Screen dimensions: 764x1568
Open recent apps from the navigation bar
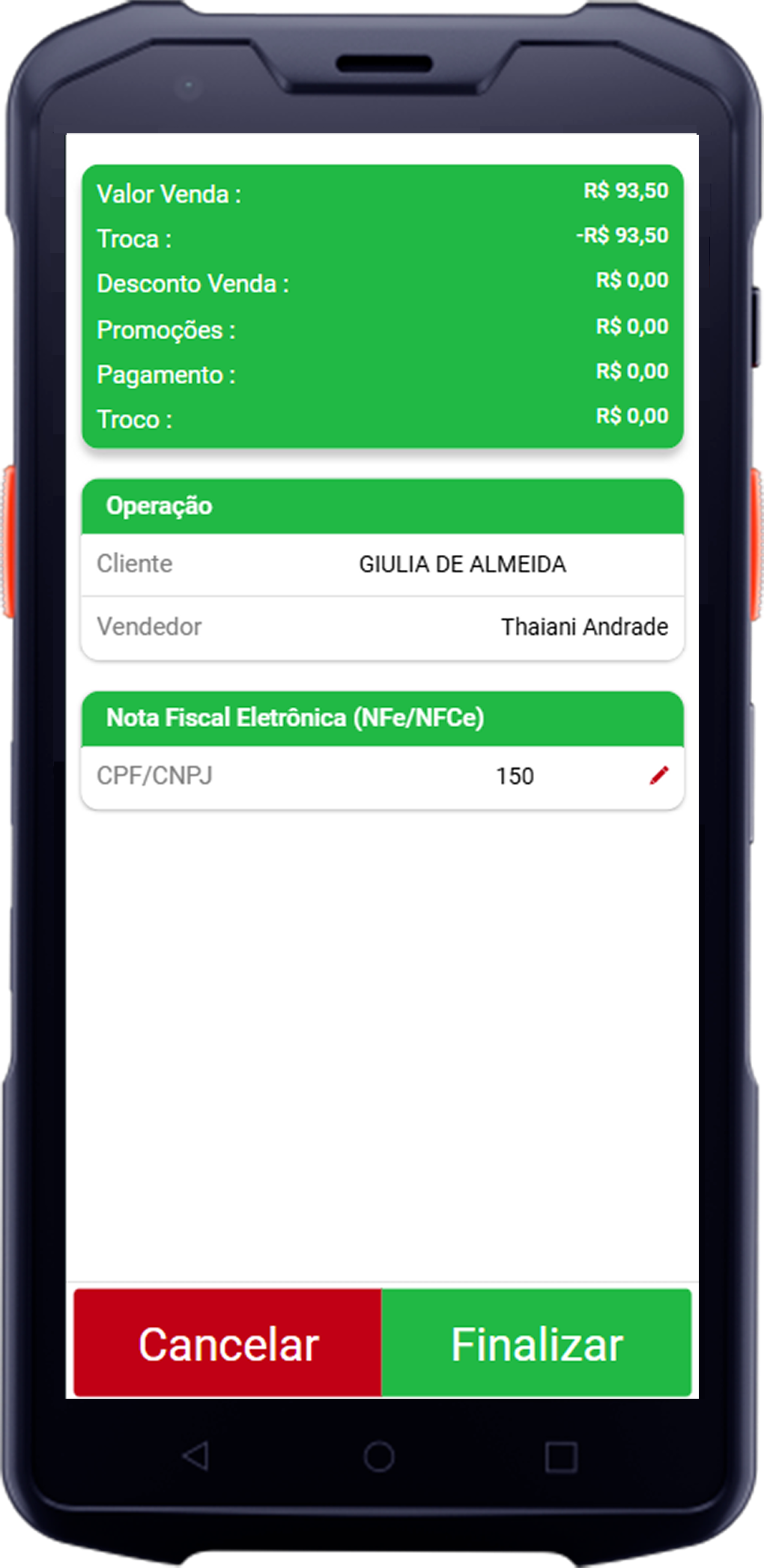click(x=560, y=1457)
